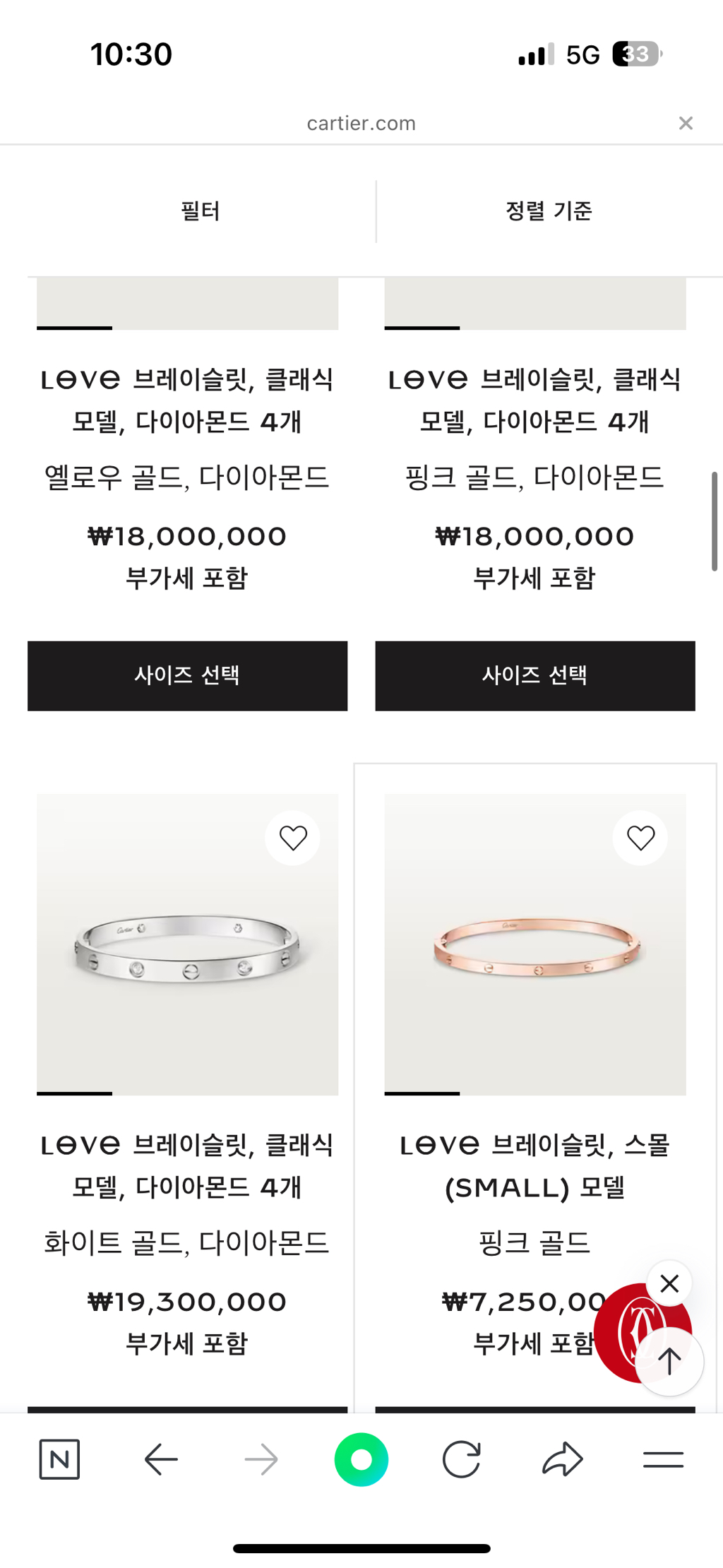Image resolution: width=723 pixels, height=1568 pixels.
Task: Add the 화이트 골드 bracelet to wishlist
Action: (x=293, y=838)
